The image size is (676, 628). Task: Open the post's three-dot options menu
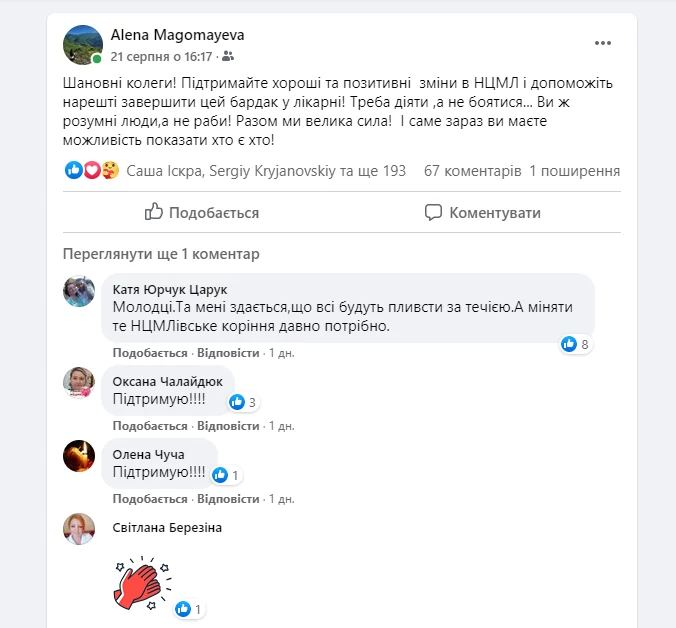602,43
